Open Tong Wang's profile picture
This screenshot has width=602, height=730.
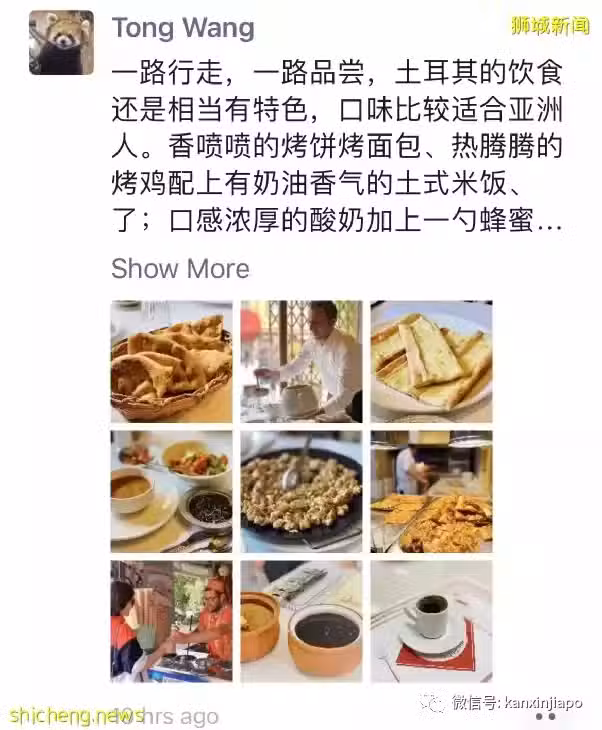pos(61,43)
